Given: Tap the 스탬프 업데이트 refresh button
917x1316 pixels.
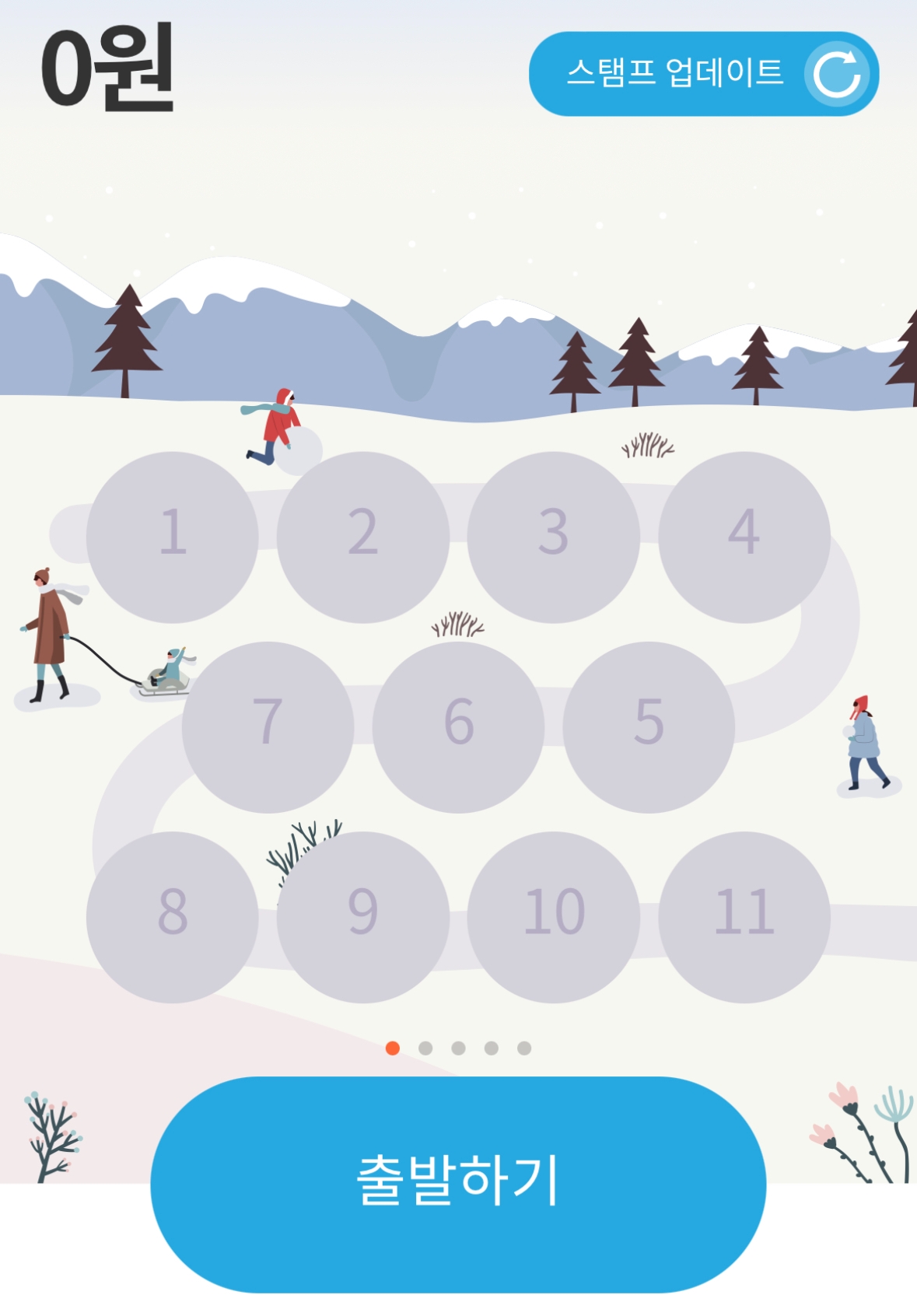Looking at the screenshot, I should (703, 74).
